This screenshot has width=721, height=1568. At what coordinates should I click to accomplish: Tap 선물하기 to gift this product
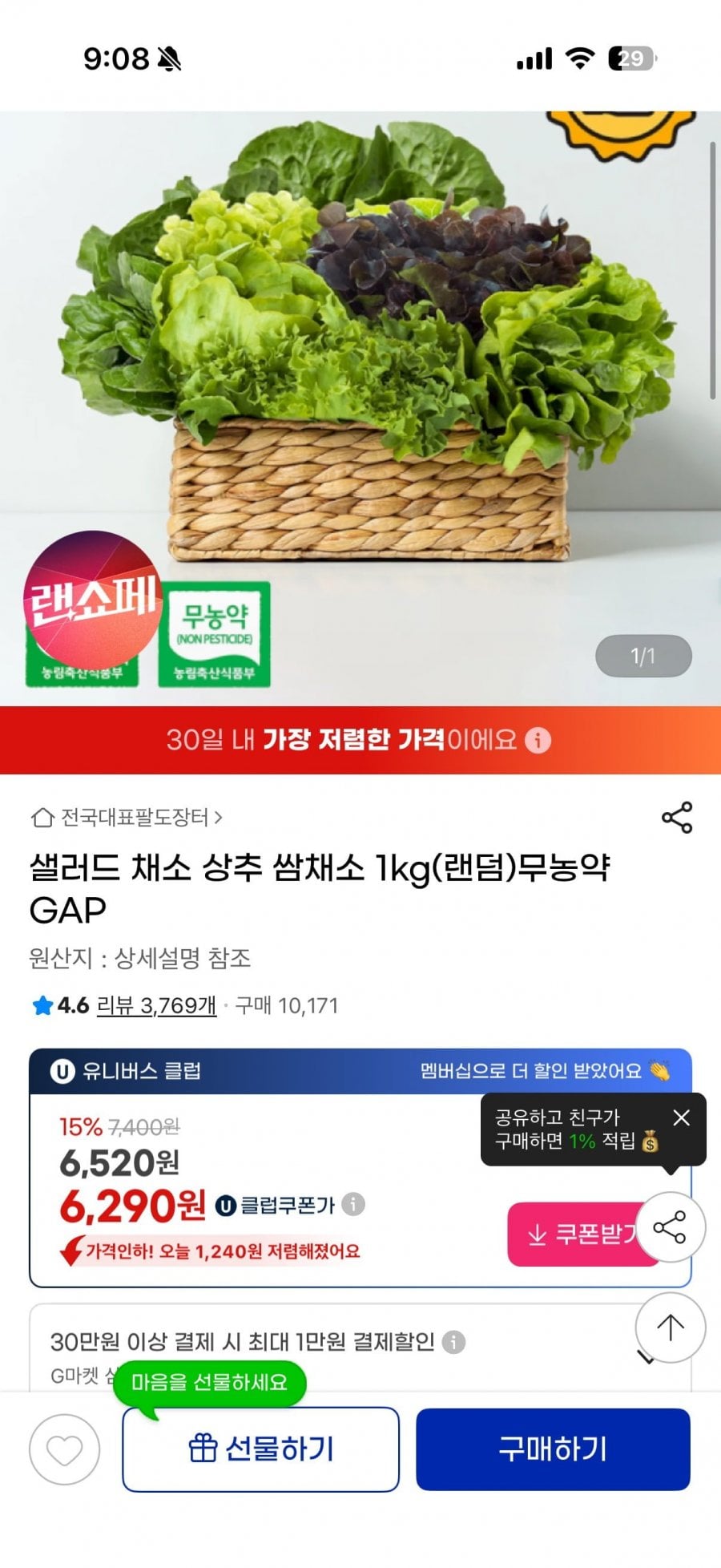(260, 1449)
